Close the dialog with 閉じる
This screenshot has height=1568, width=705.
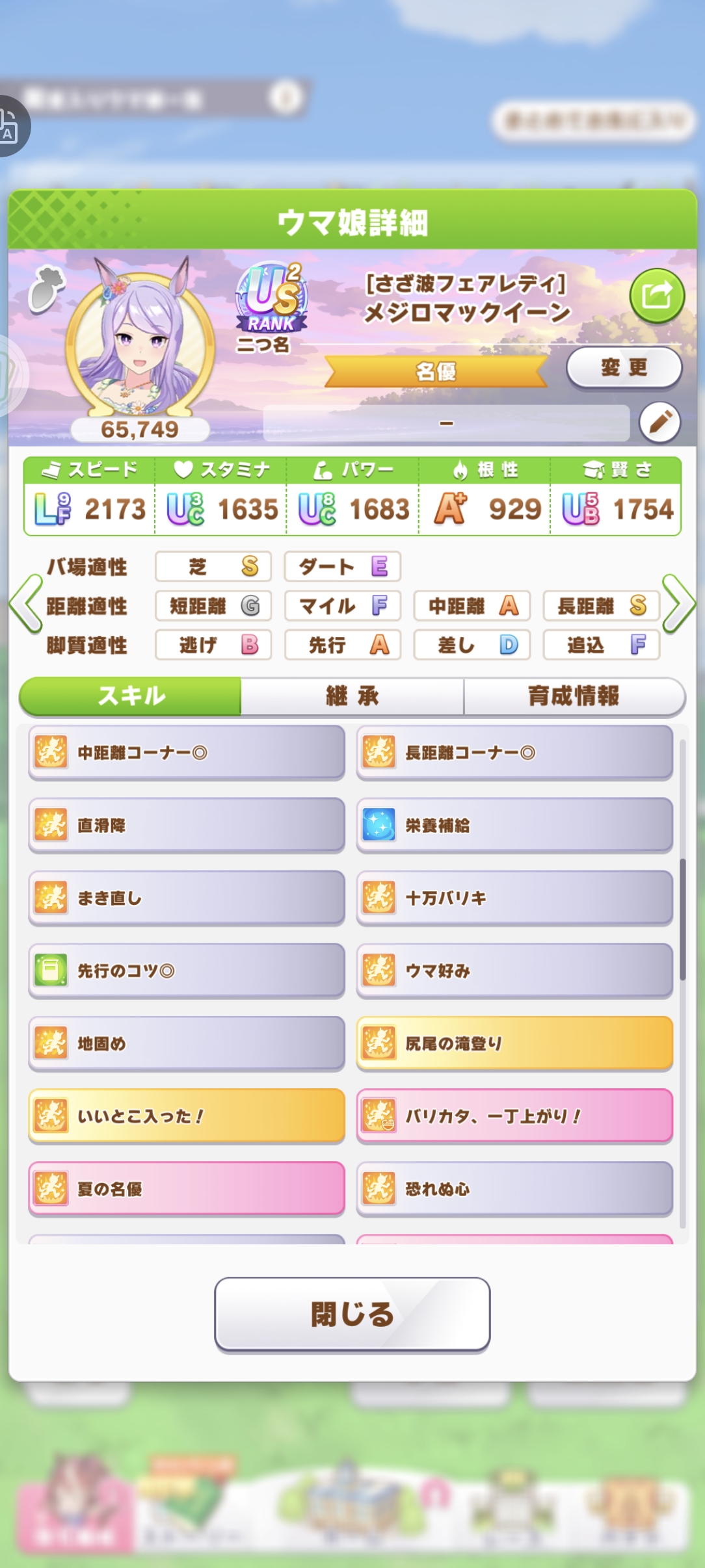(x=352, y=1314)
